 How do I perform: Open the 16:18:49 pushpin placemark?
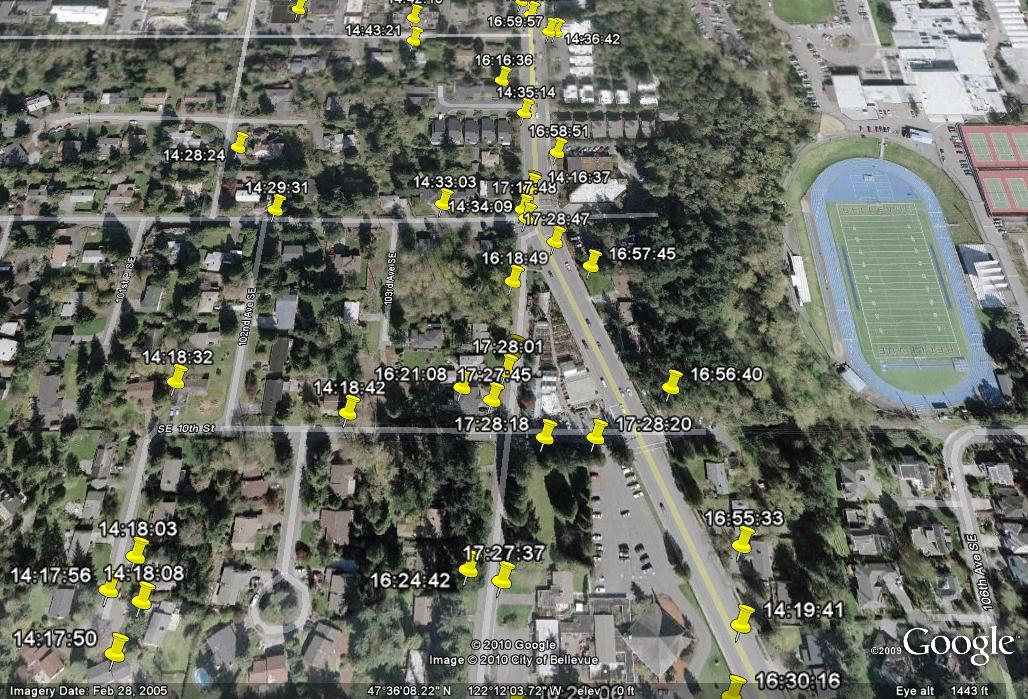click(x=515, y=276)
